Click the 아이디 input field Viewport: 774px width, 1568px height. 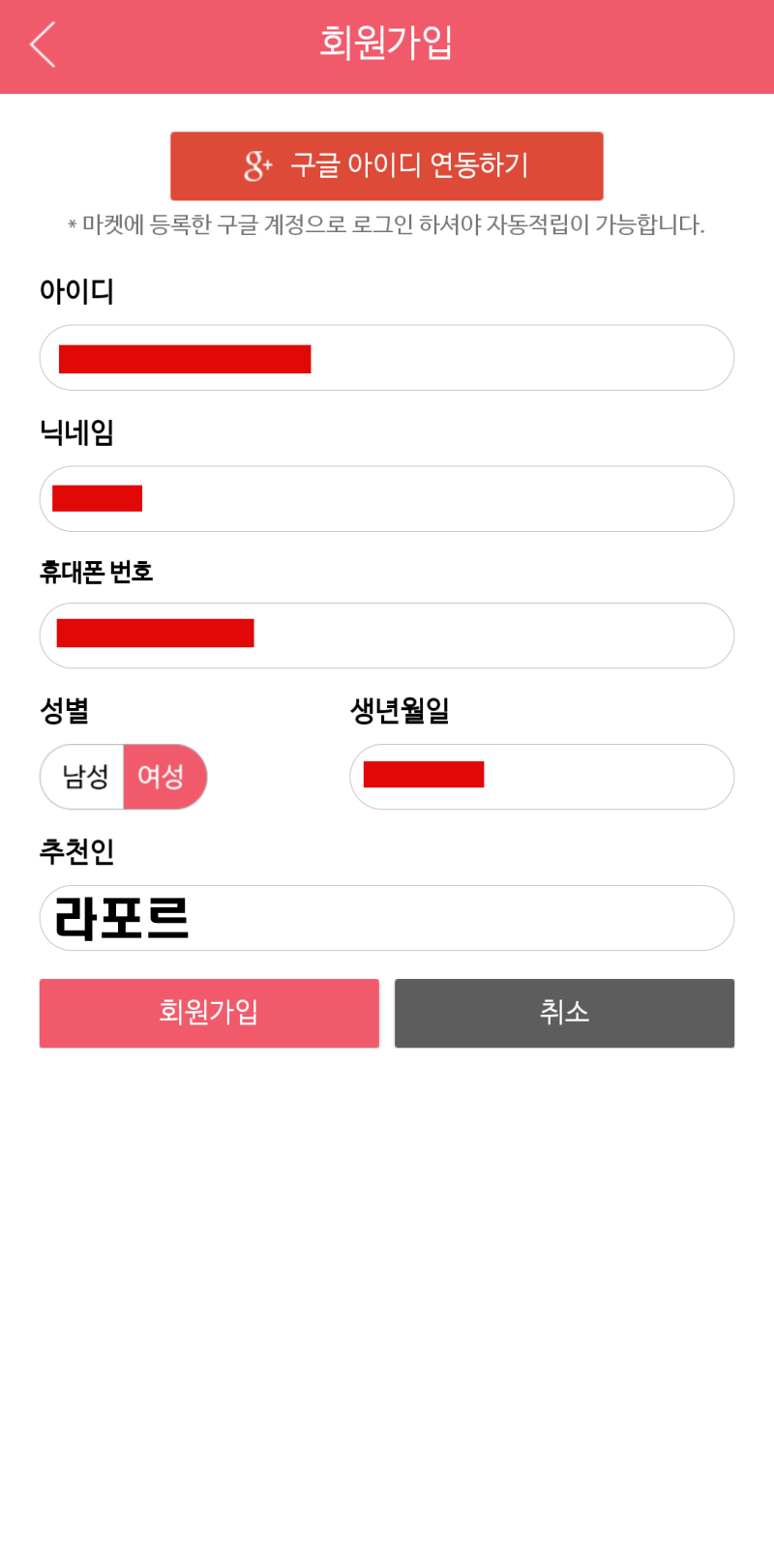point(387,358)
